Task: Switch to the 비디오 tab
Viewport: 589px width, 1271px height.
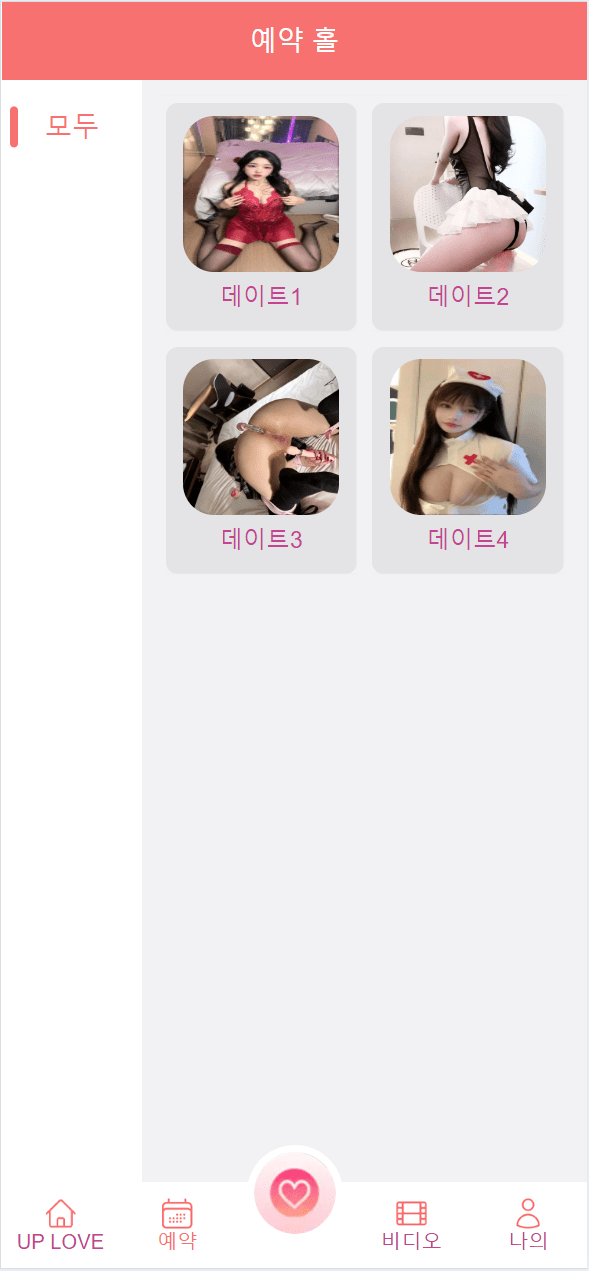Action: [411, 1226]
